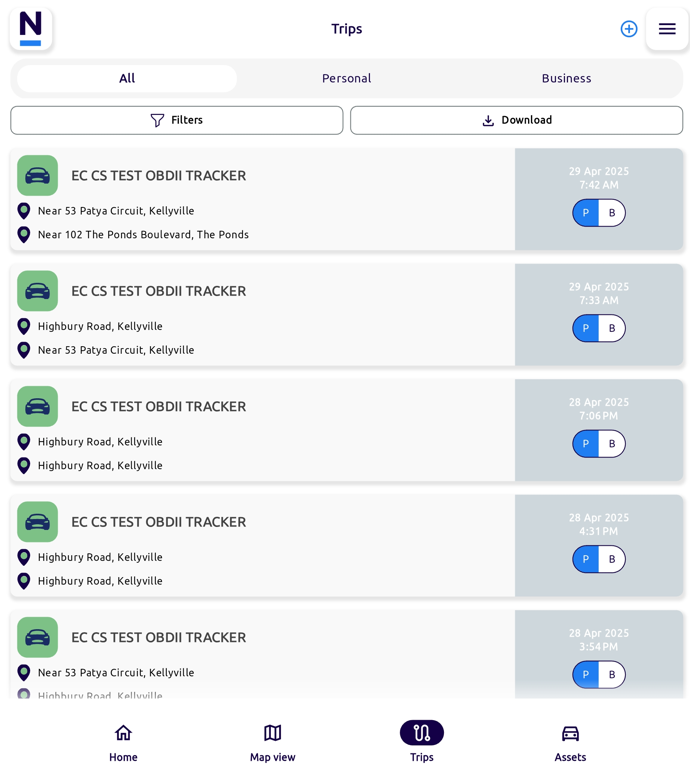Switch to the Business tab
Screen dimensions: 690x772
click(x=566, y=78)
